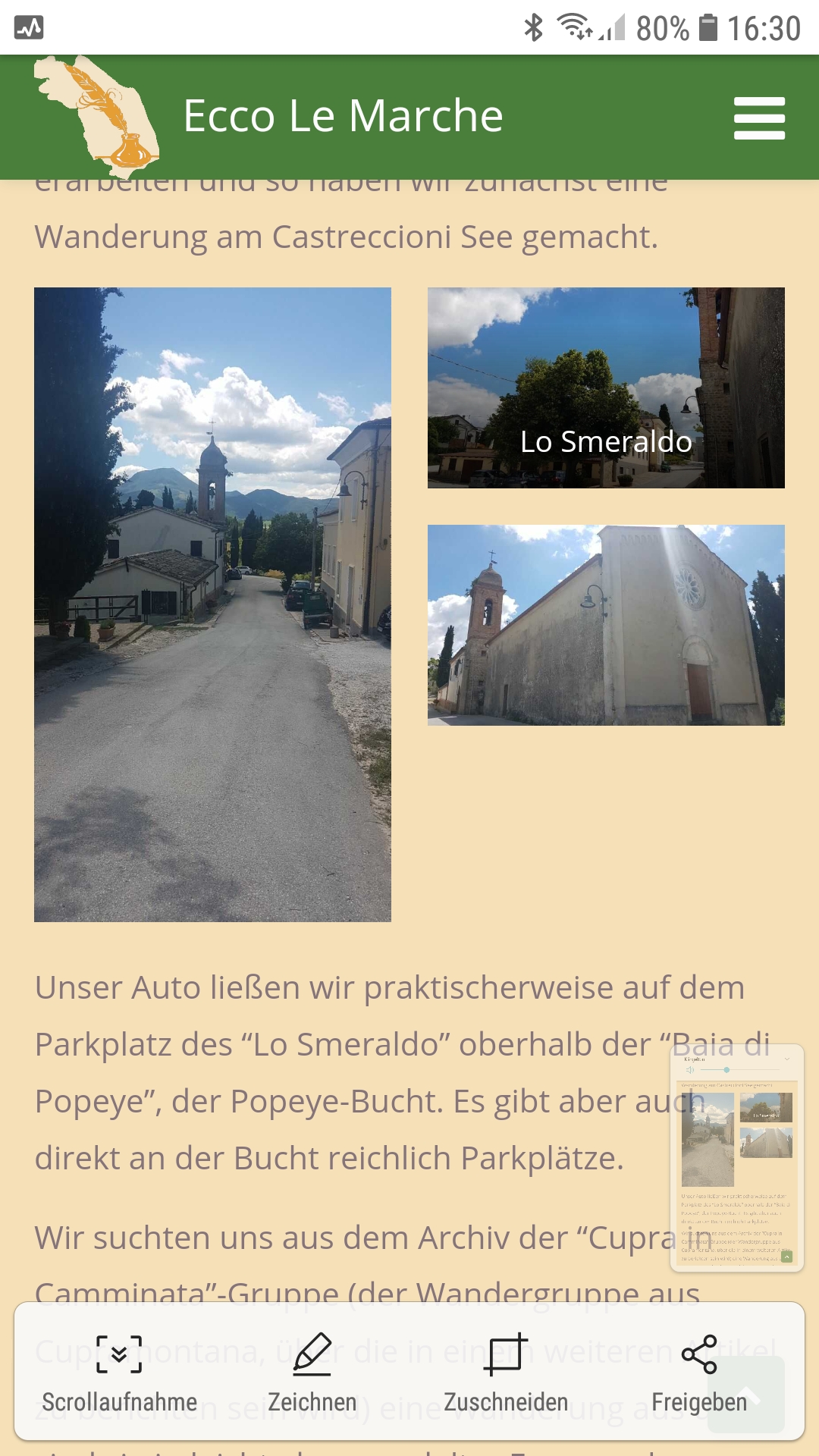Enlarge the church facade gallery photo

tap(606, 625)
